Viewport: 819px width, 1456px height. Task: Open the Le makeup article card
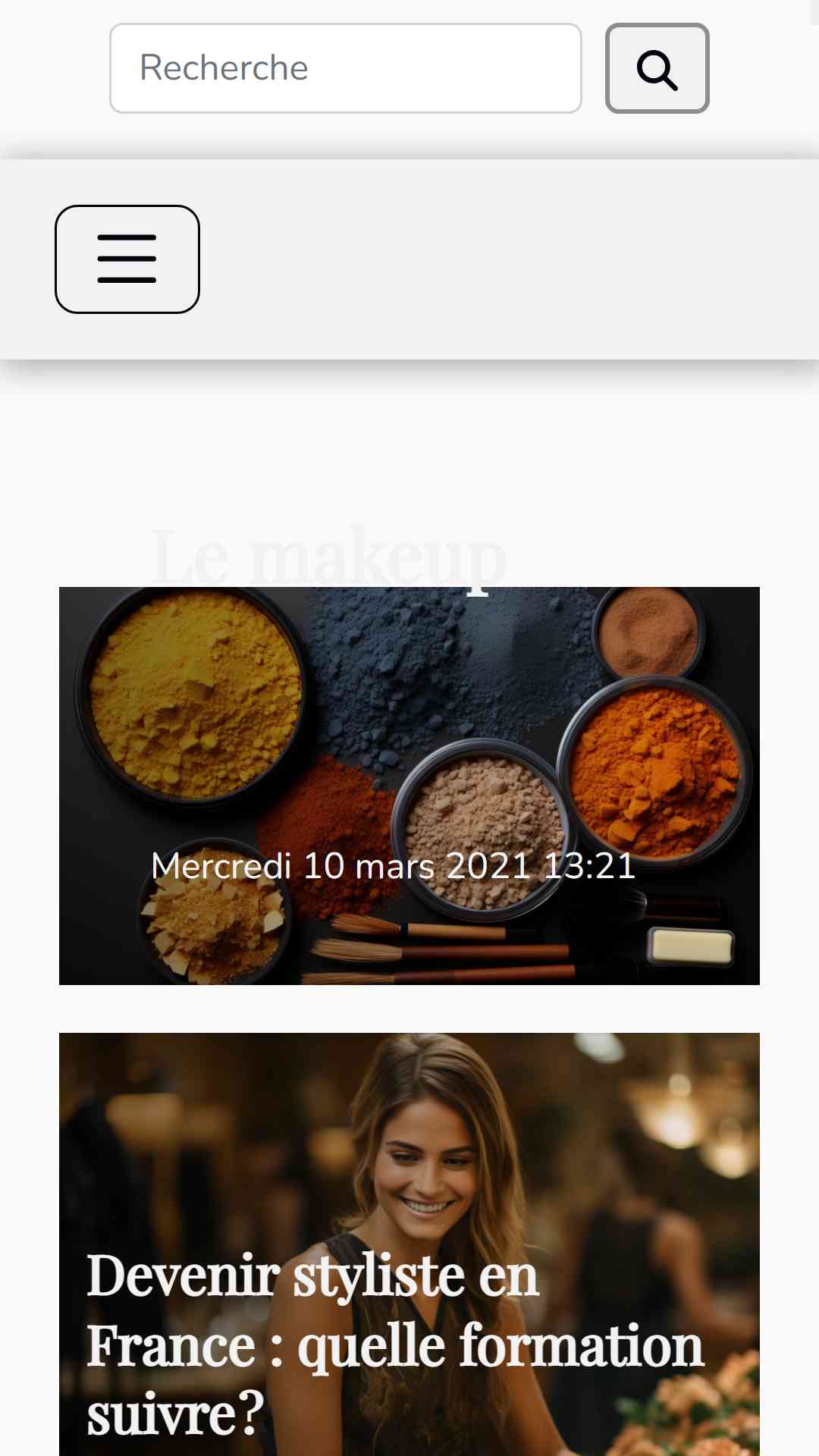(x=409, y=786)
